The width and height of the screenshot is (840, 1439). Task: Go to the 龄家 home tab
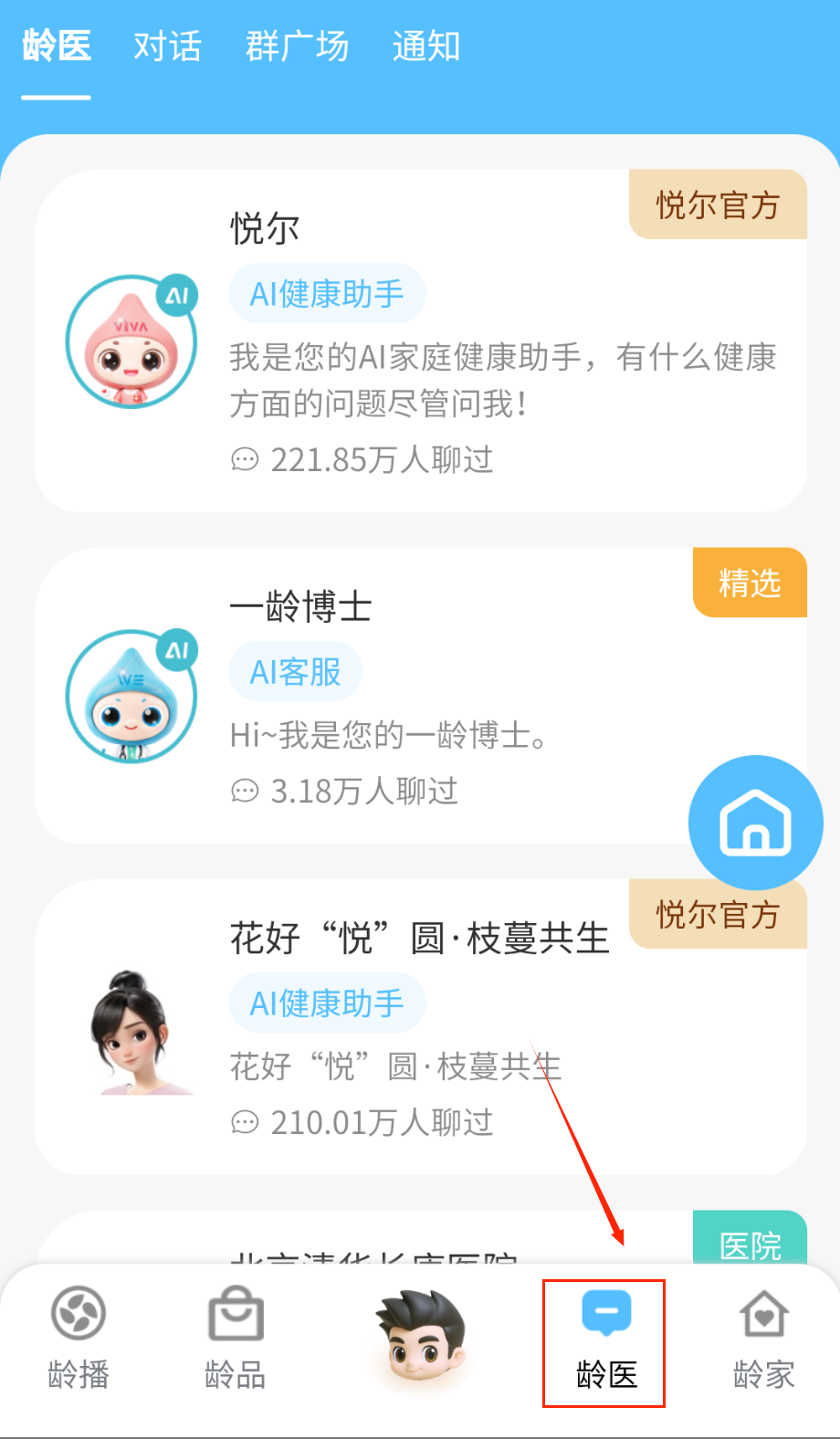(763, 1338)
